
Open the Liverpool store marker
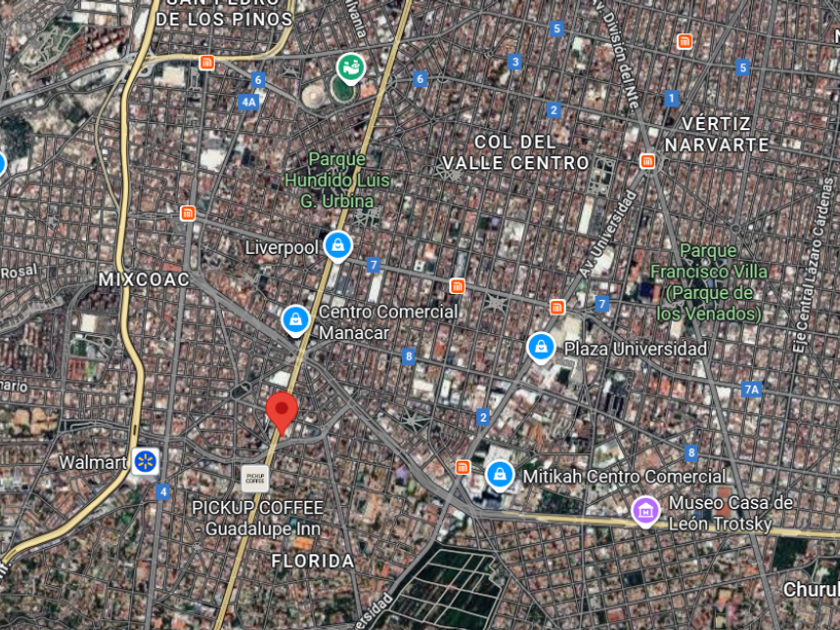(x=339, y=245)
